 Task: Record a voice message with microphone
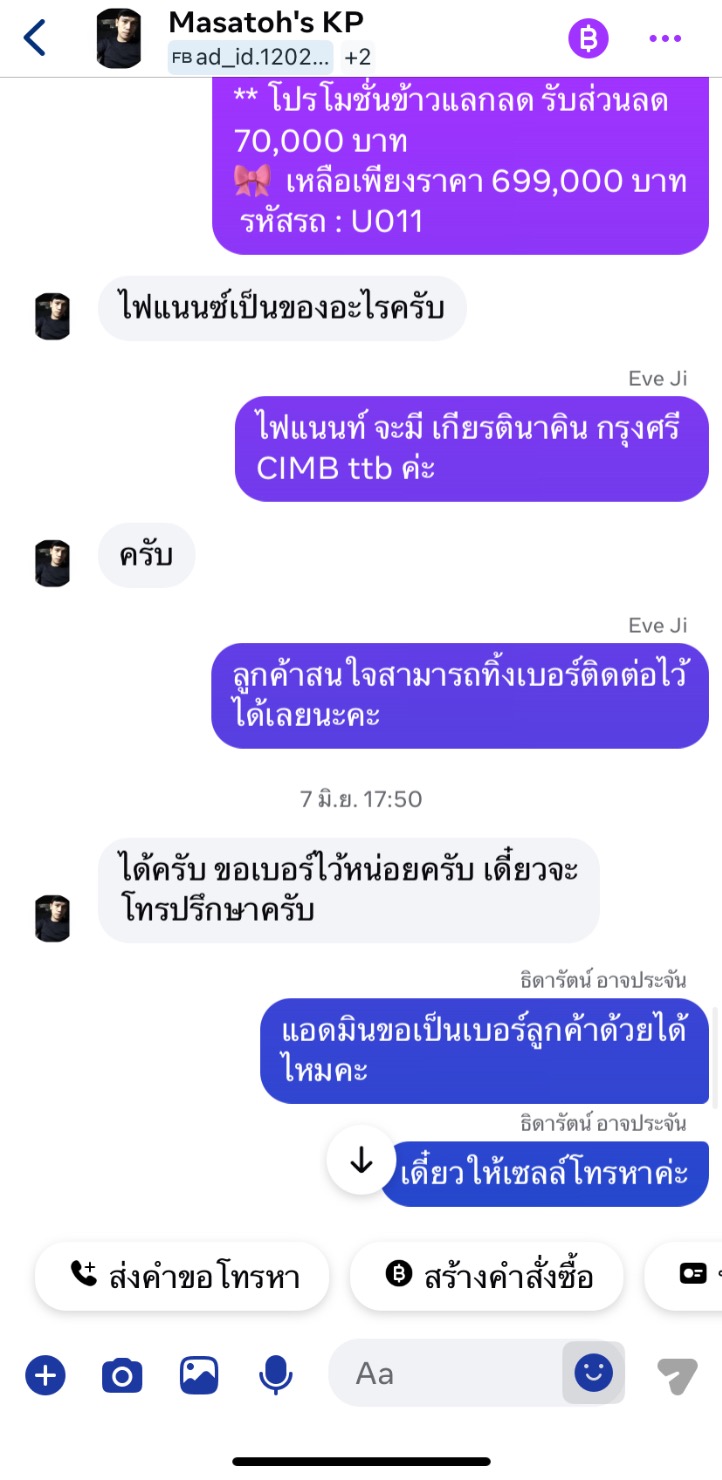click(275, 1376)
